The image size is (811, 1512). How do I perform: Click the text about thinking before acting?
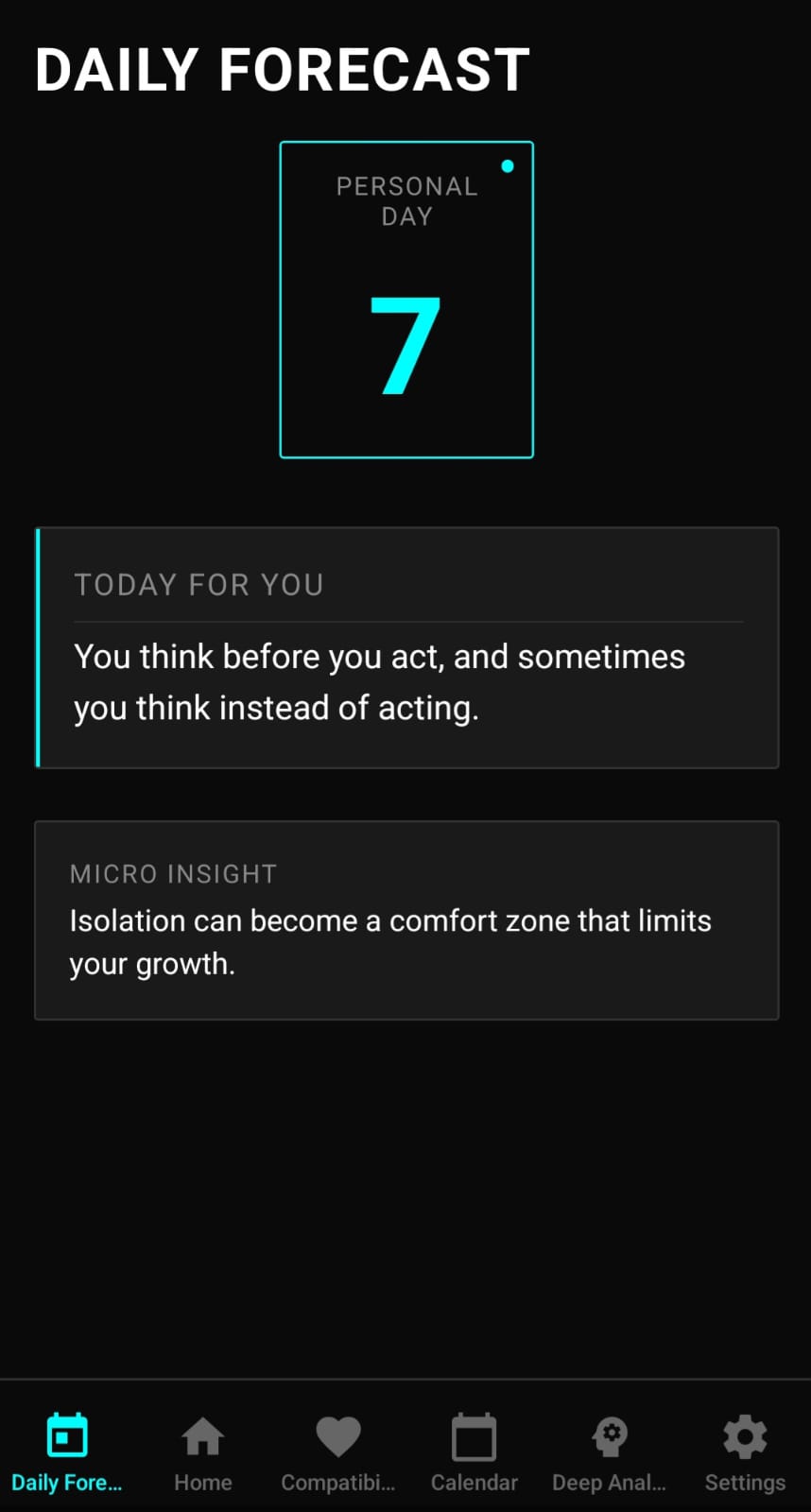pos(378,680)
